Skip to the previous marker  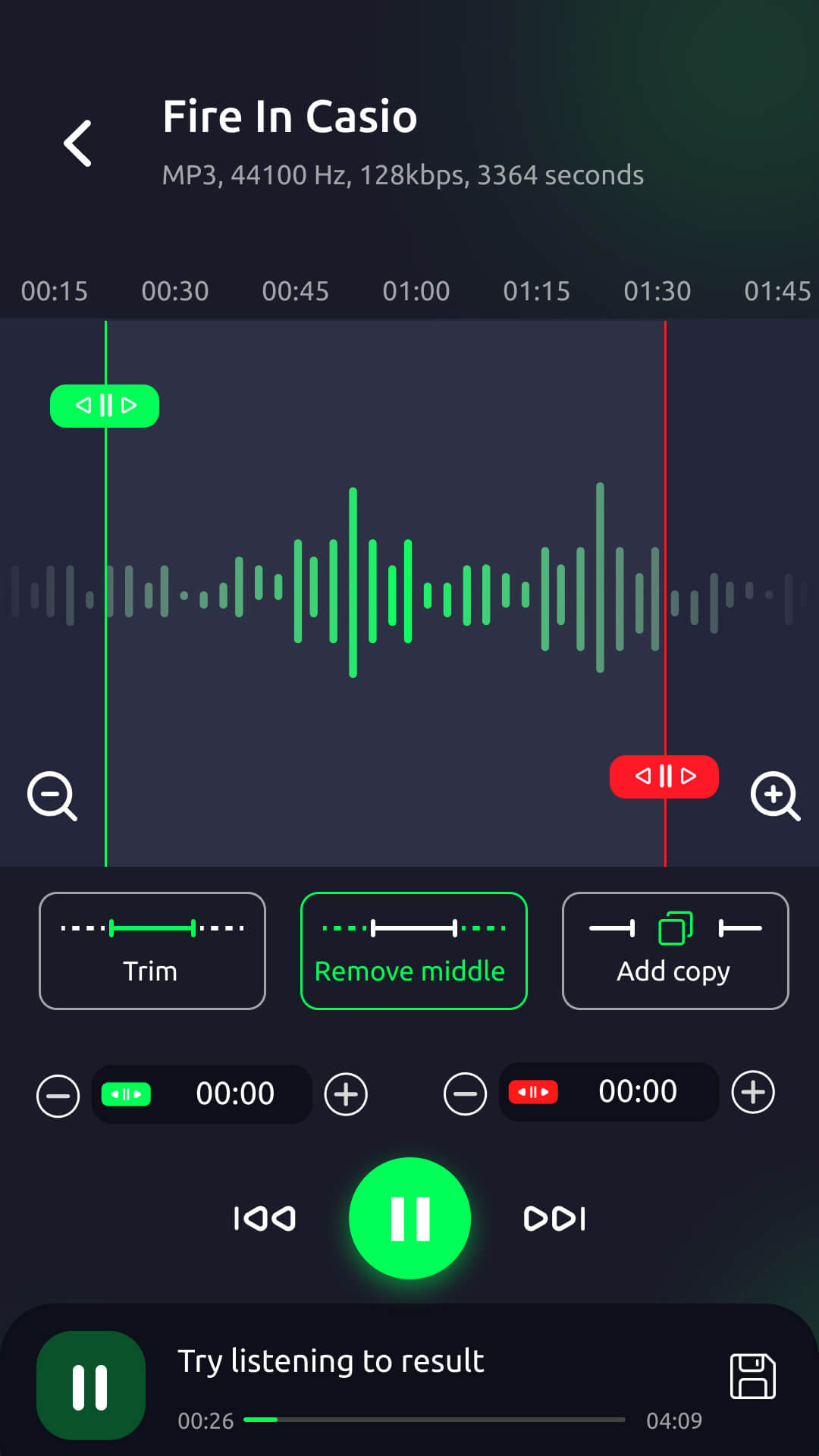[x=264, y=1218]
